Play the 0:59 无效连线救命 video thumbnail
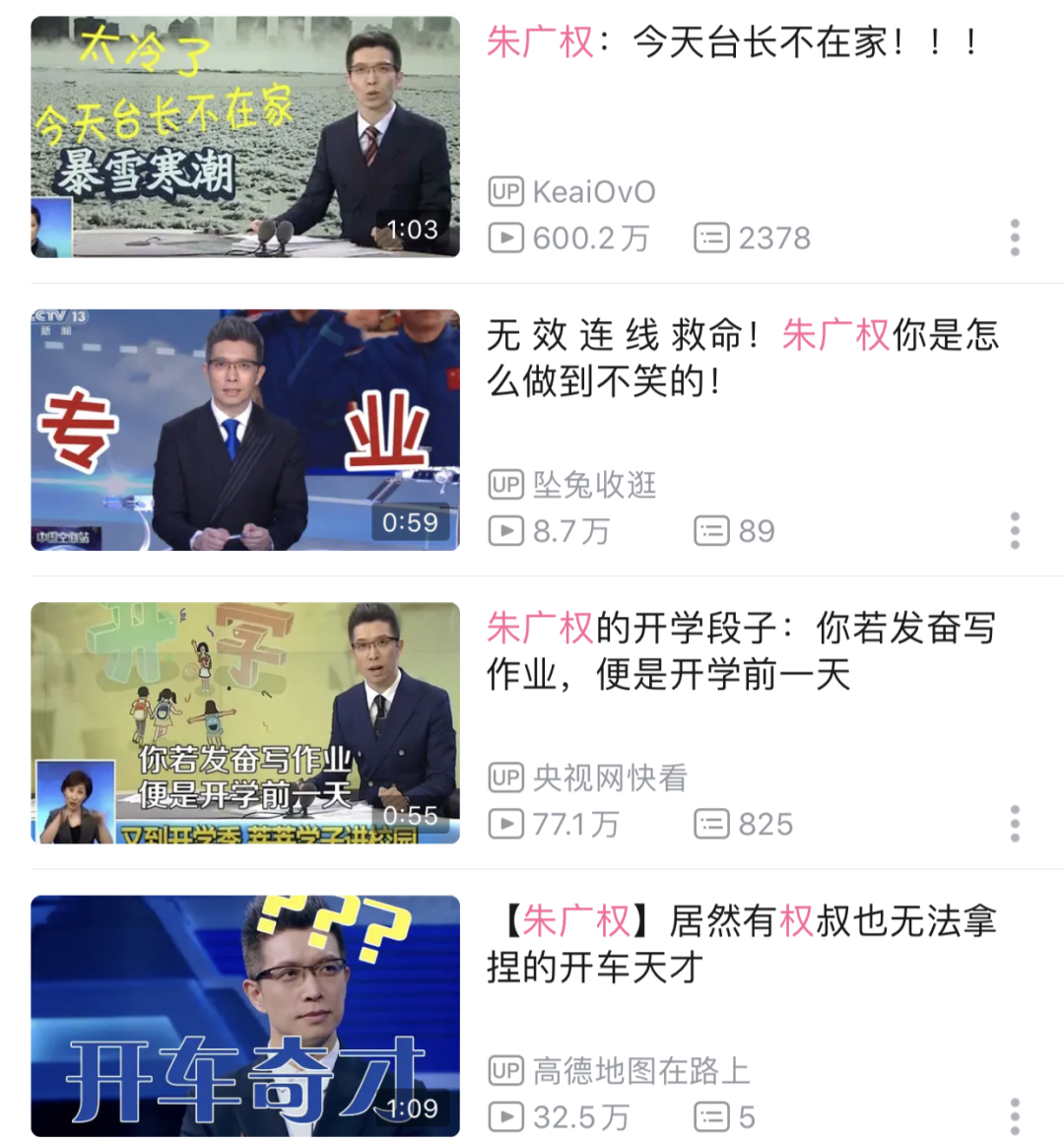 [x=245, y=430]
